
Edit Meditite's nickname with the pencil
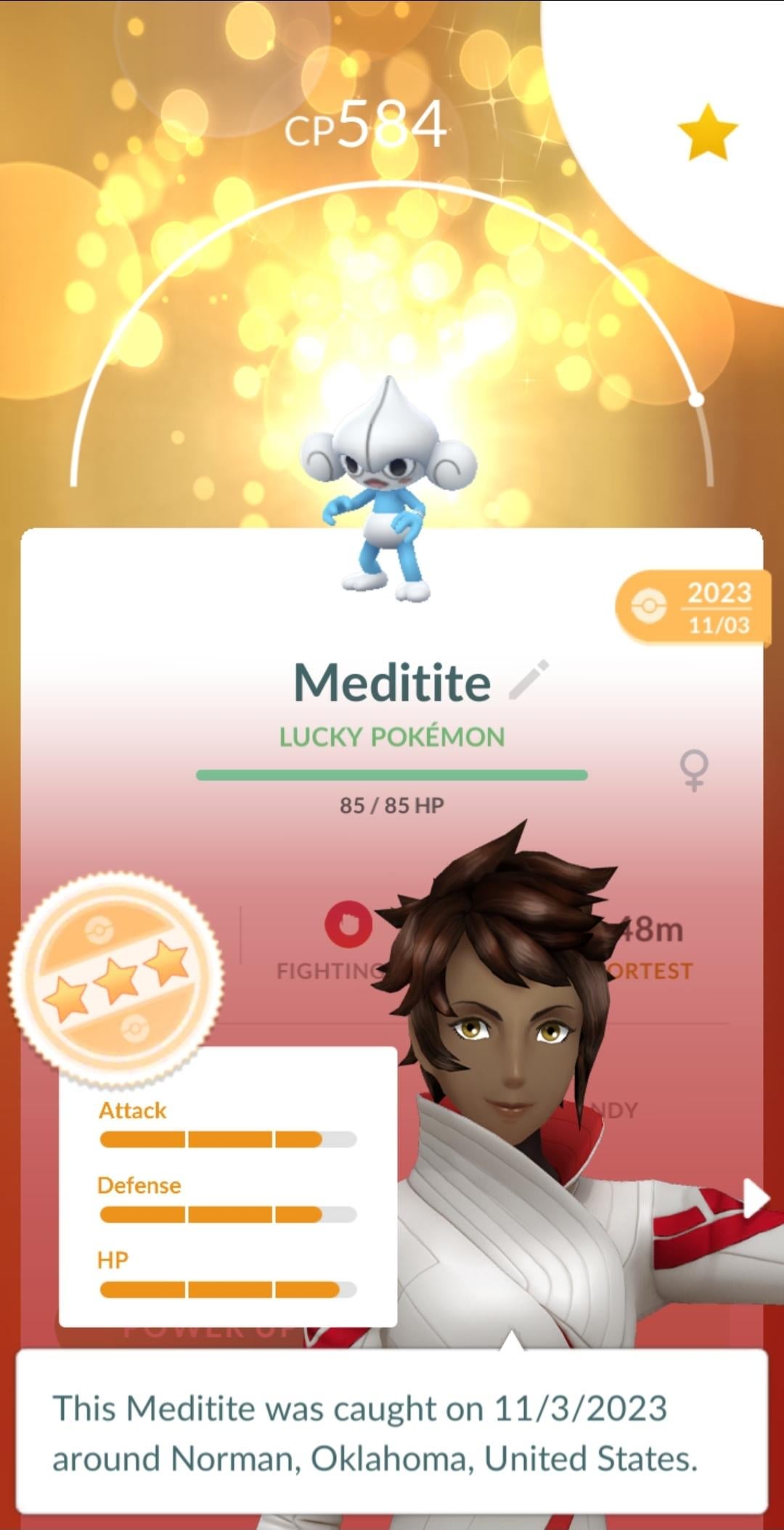pos(529,680)
